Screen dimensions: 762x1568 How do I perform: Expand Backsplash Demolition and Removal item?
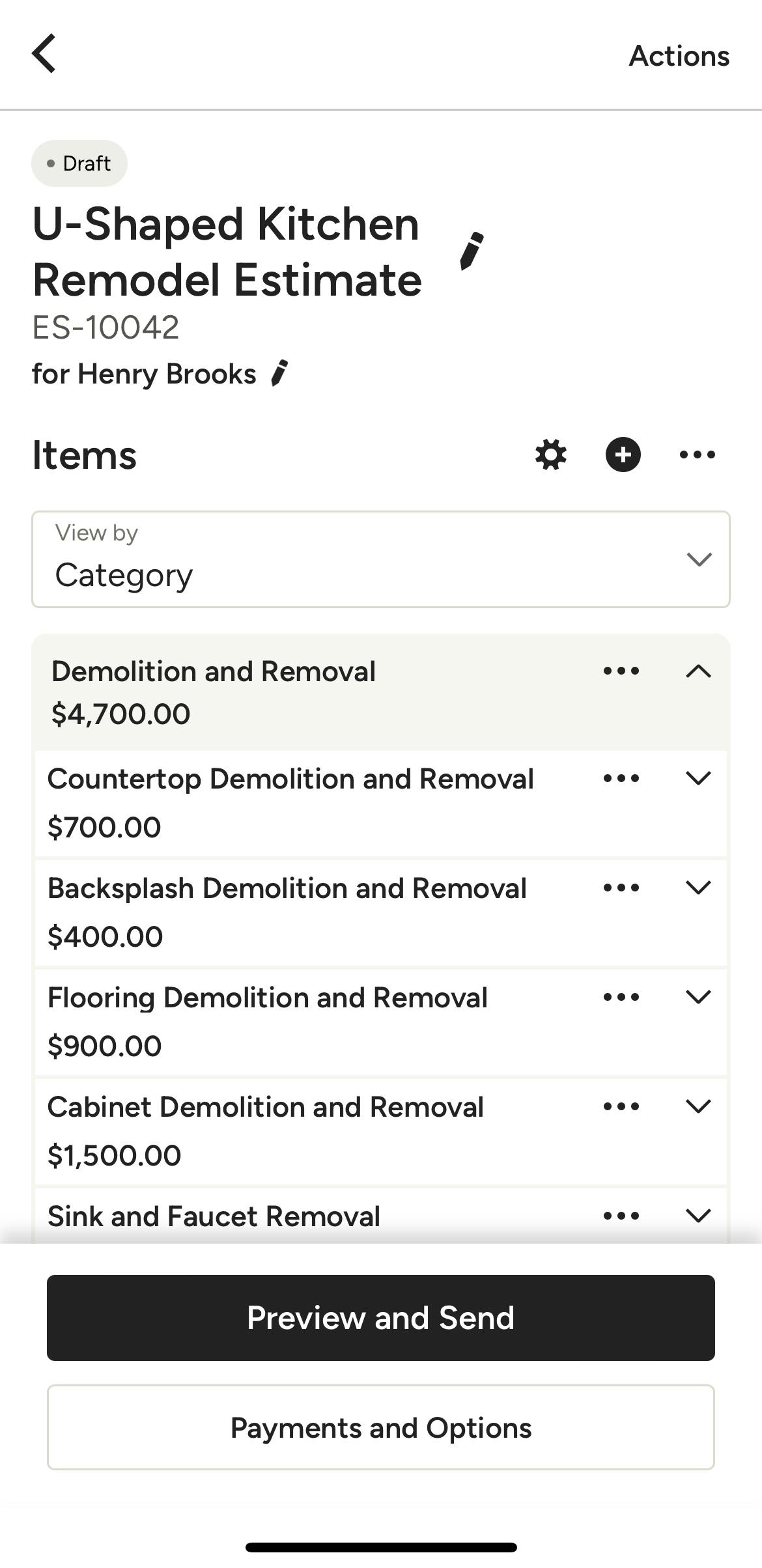tap(698, 888)
